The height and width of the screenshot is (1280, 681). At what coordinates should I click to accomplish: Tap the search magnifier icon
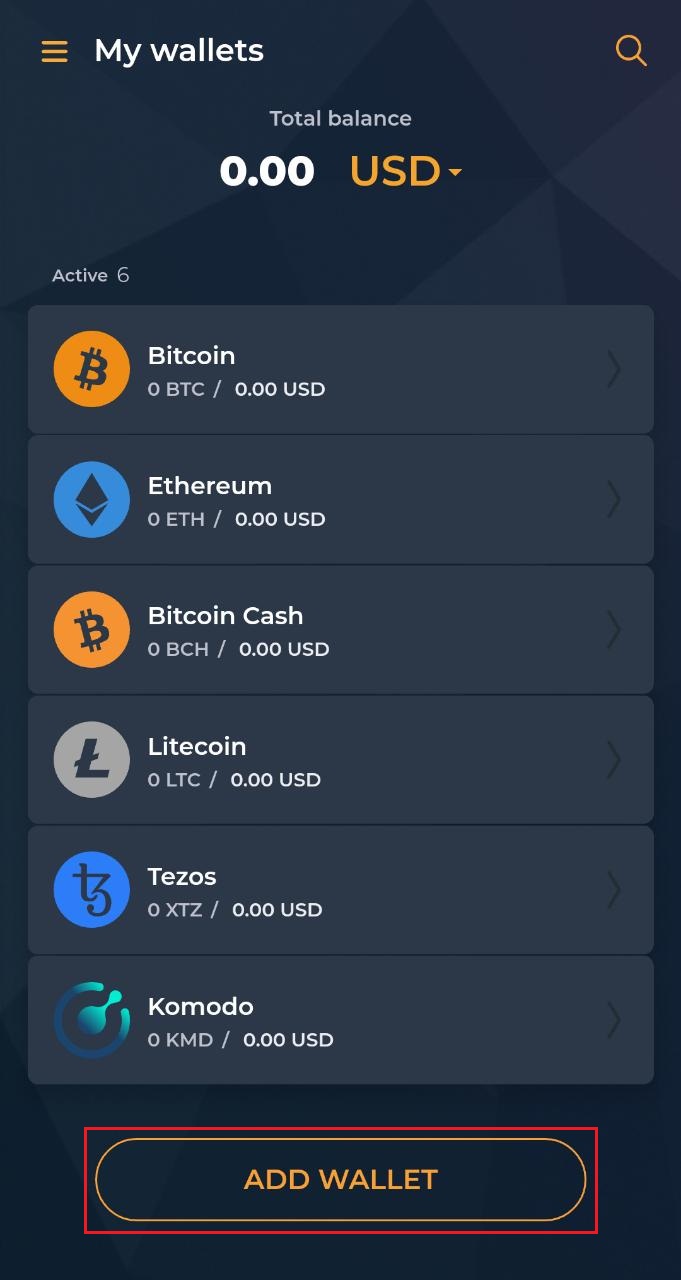630,50
